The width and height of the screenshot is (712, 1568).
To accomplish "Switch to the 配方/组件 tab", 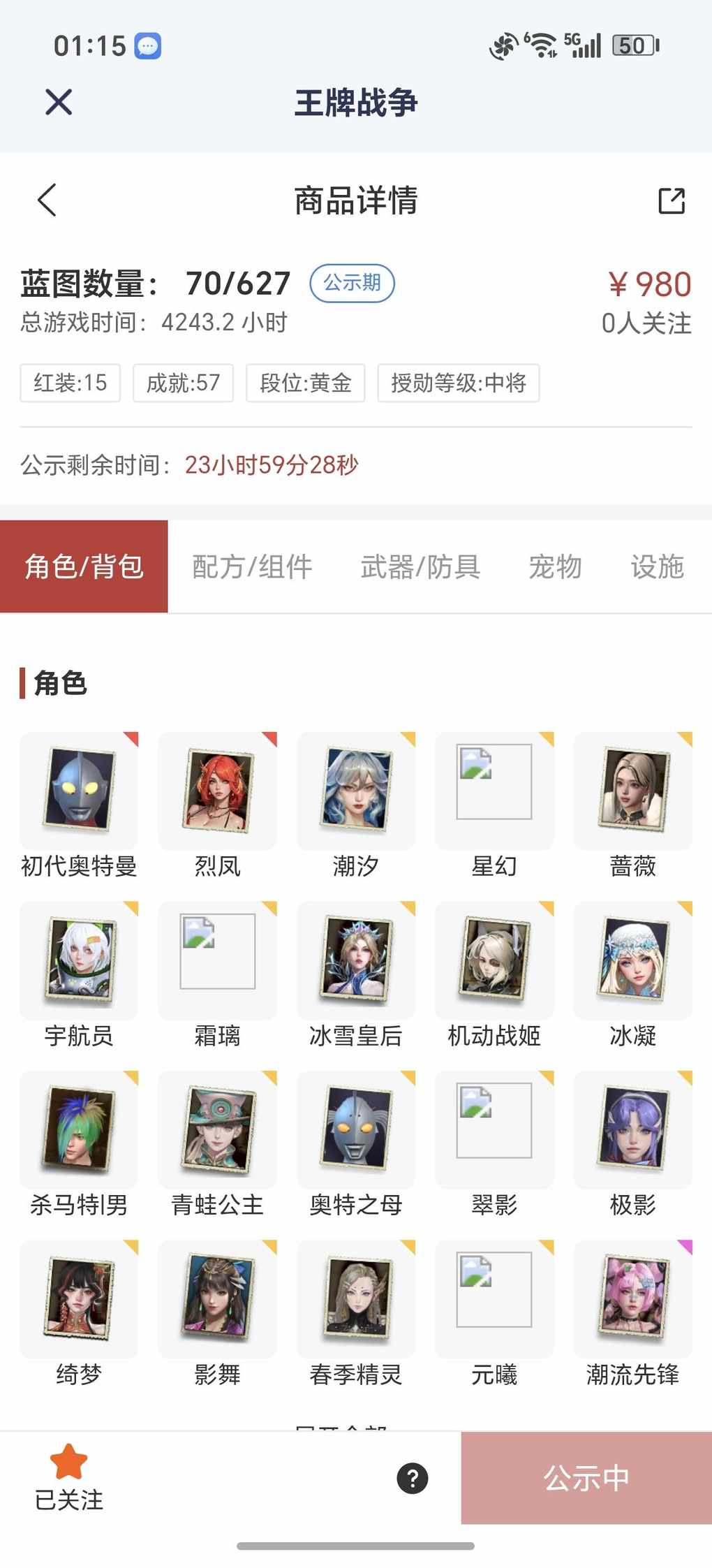I will 252,566.
